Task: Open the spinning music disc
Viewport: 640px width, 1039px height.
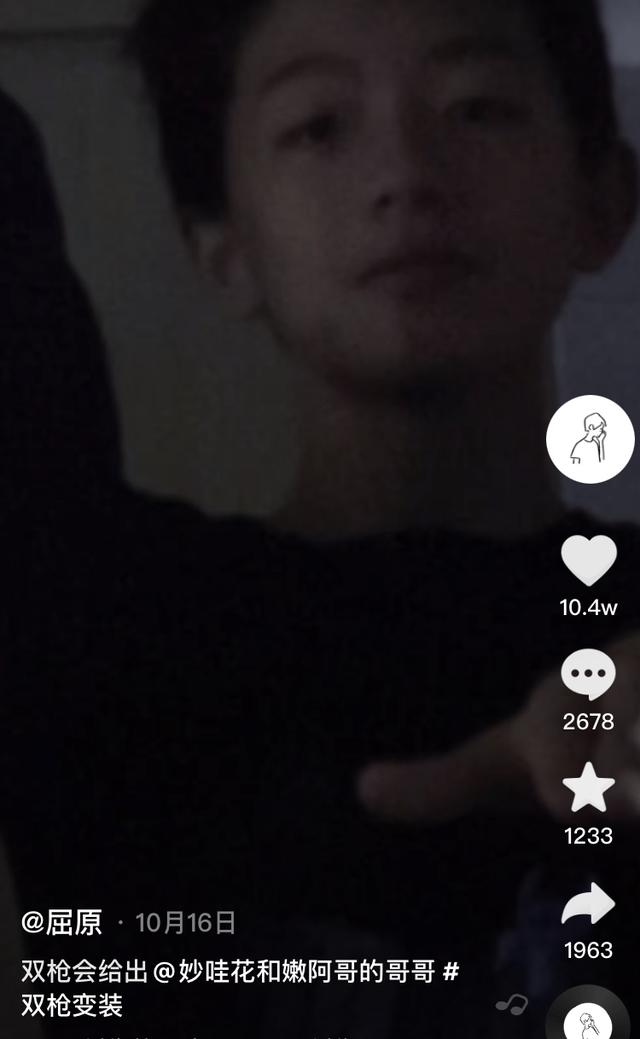Action: [590, 1018]
